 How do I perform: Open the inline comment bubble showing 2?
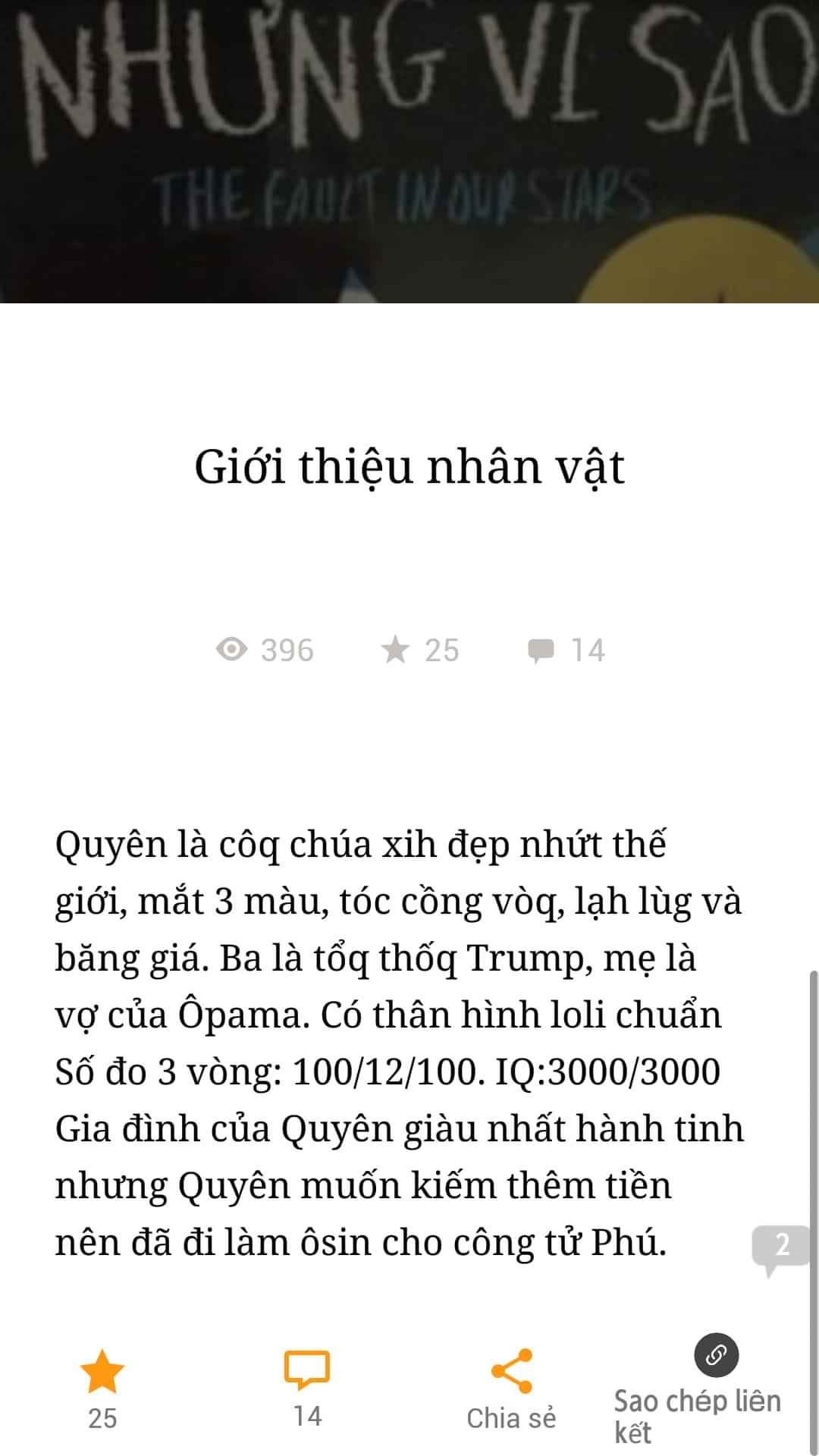point(781,1249)
